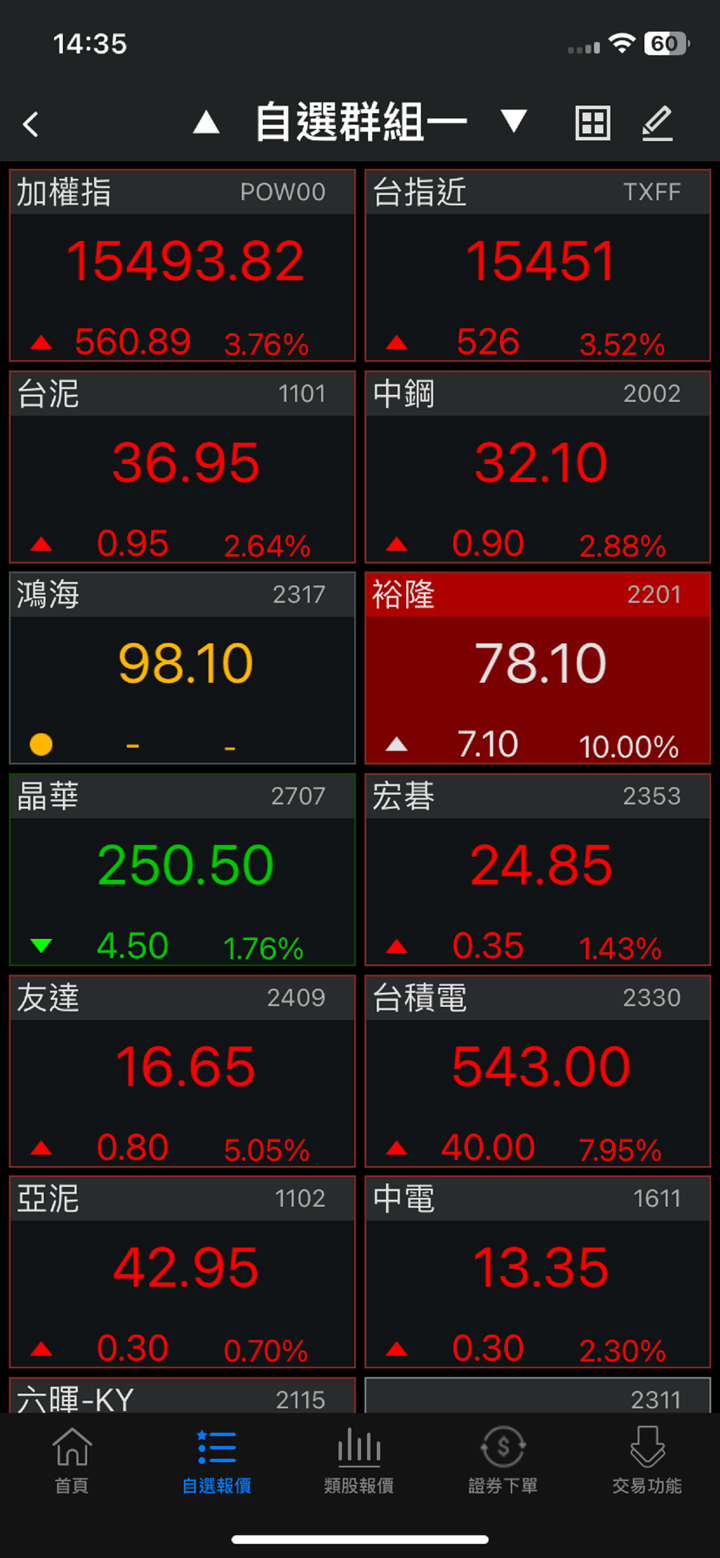The width and height of the screenshot is (720, 1558).
Task: Switch to the 類股報價 tab
Action: 359,1460
